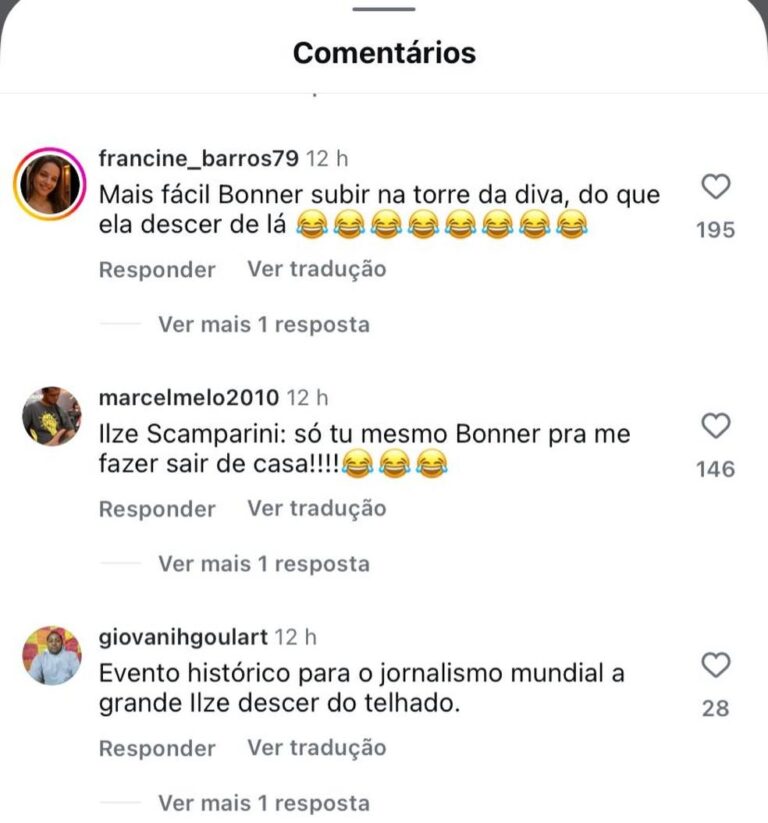The width and height of the screenshot is (768, 823).
Task: Tap the drag handle above Comentários
Action: (383, 12)
